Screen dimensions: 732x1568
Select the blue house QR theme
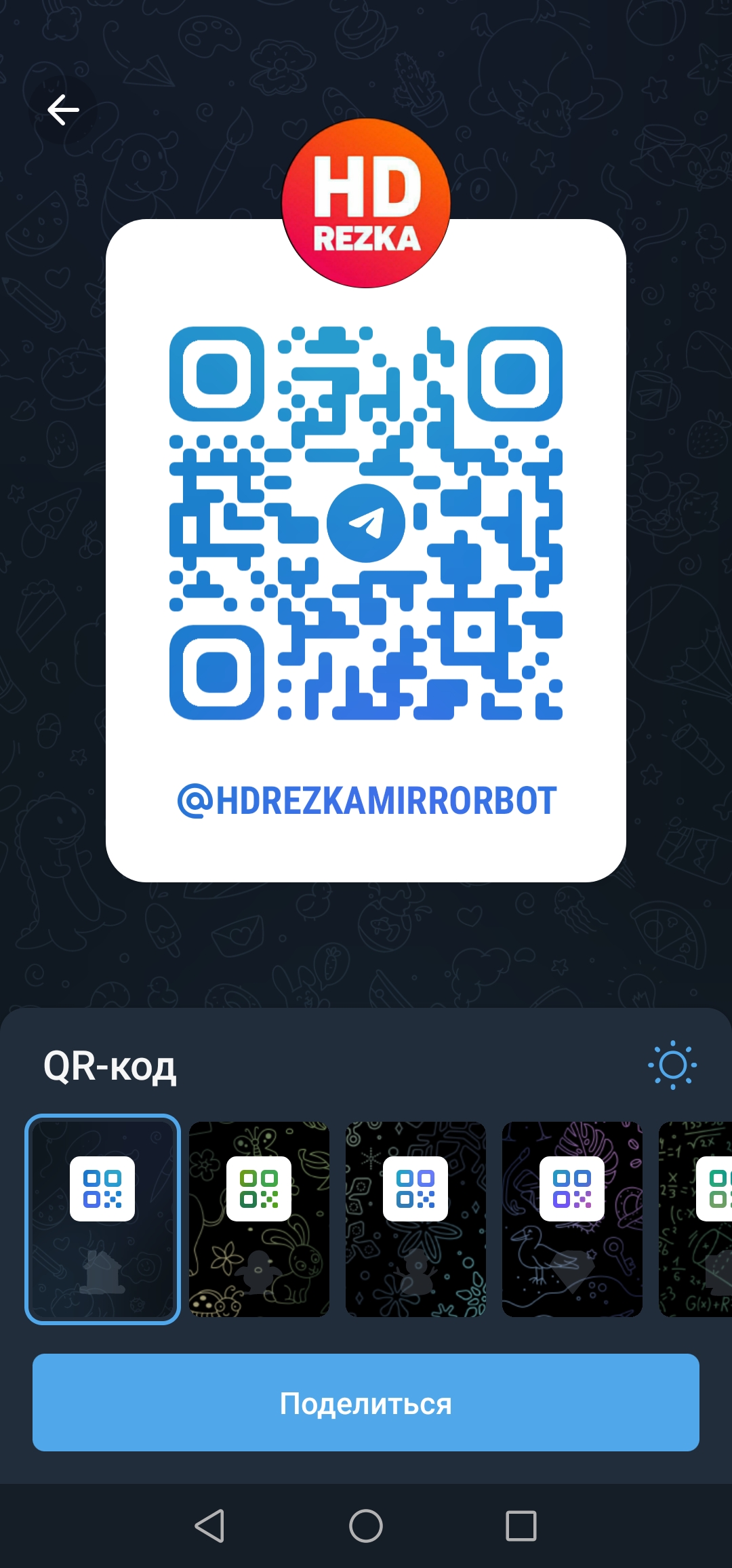(x=102, y=1219)
